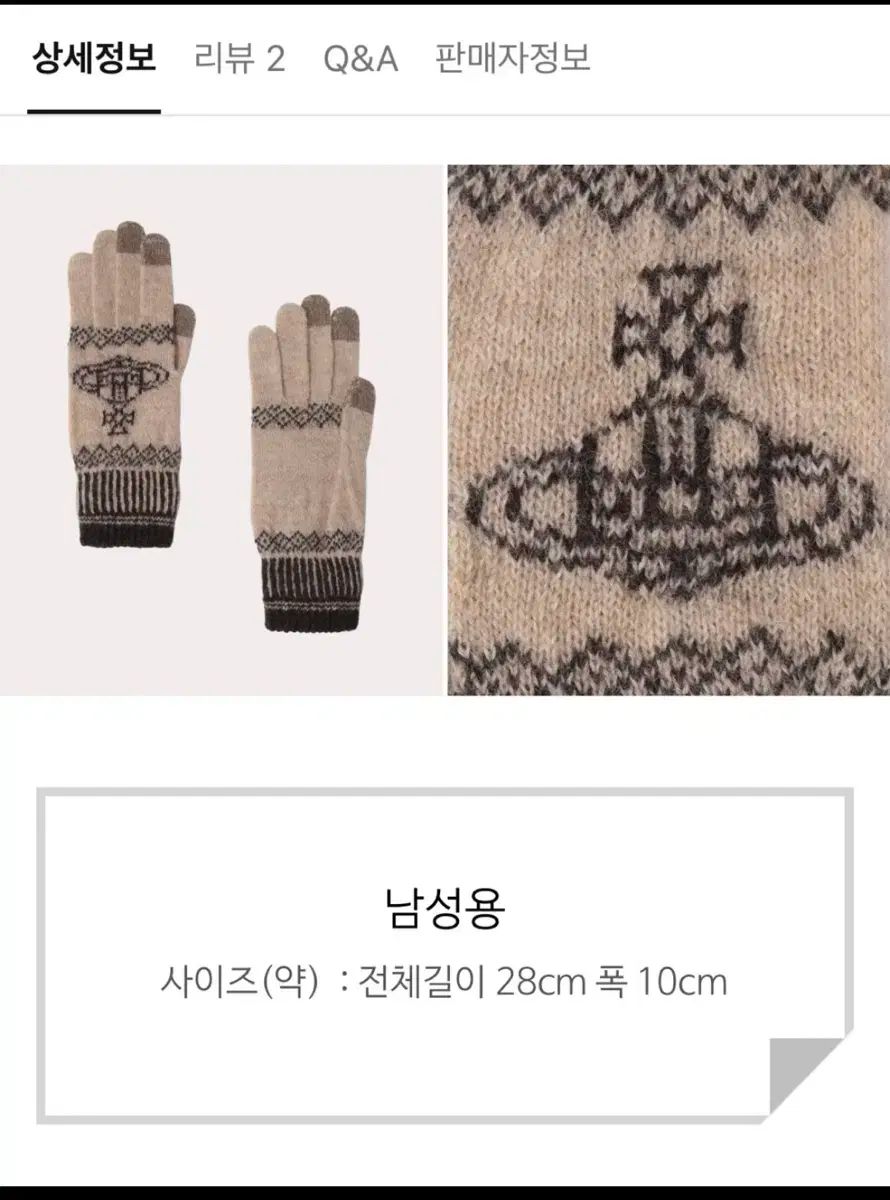Open the Q&A tab
890x1200 pixels.
click(360, 59)
